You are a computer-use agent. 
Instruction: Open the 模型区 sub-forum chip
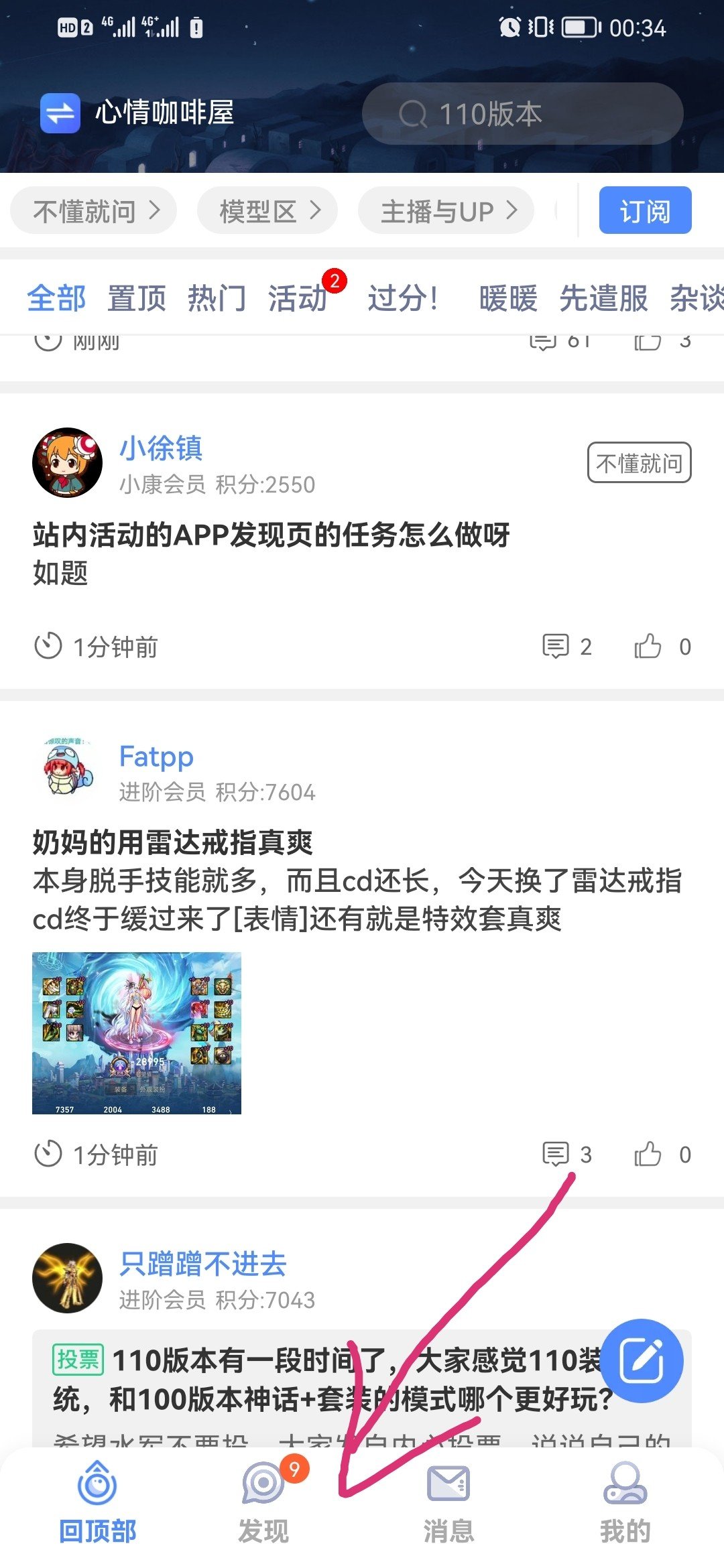tap(267, 211)
